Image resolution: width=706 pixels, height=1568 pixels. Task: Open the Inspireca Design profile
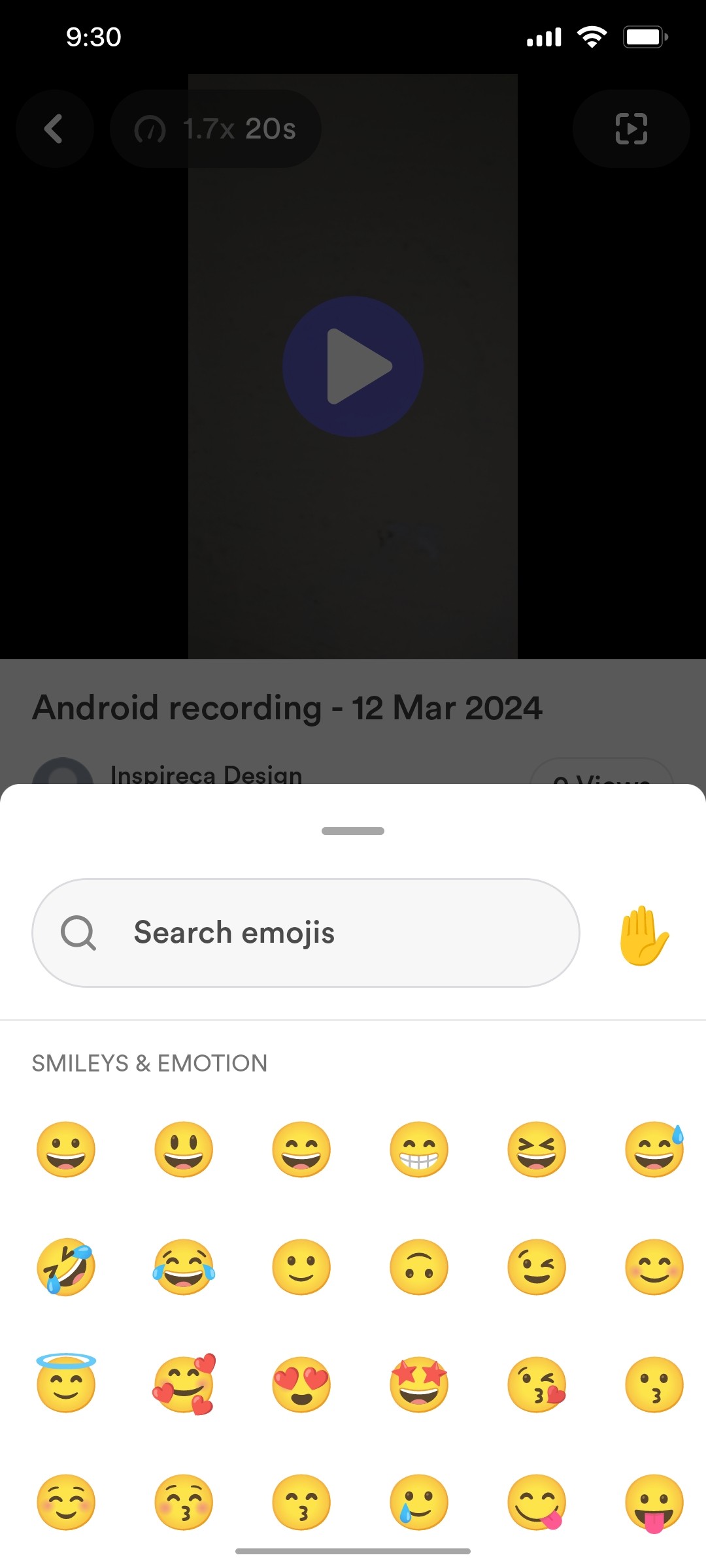[206, 774]
